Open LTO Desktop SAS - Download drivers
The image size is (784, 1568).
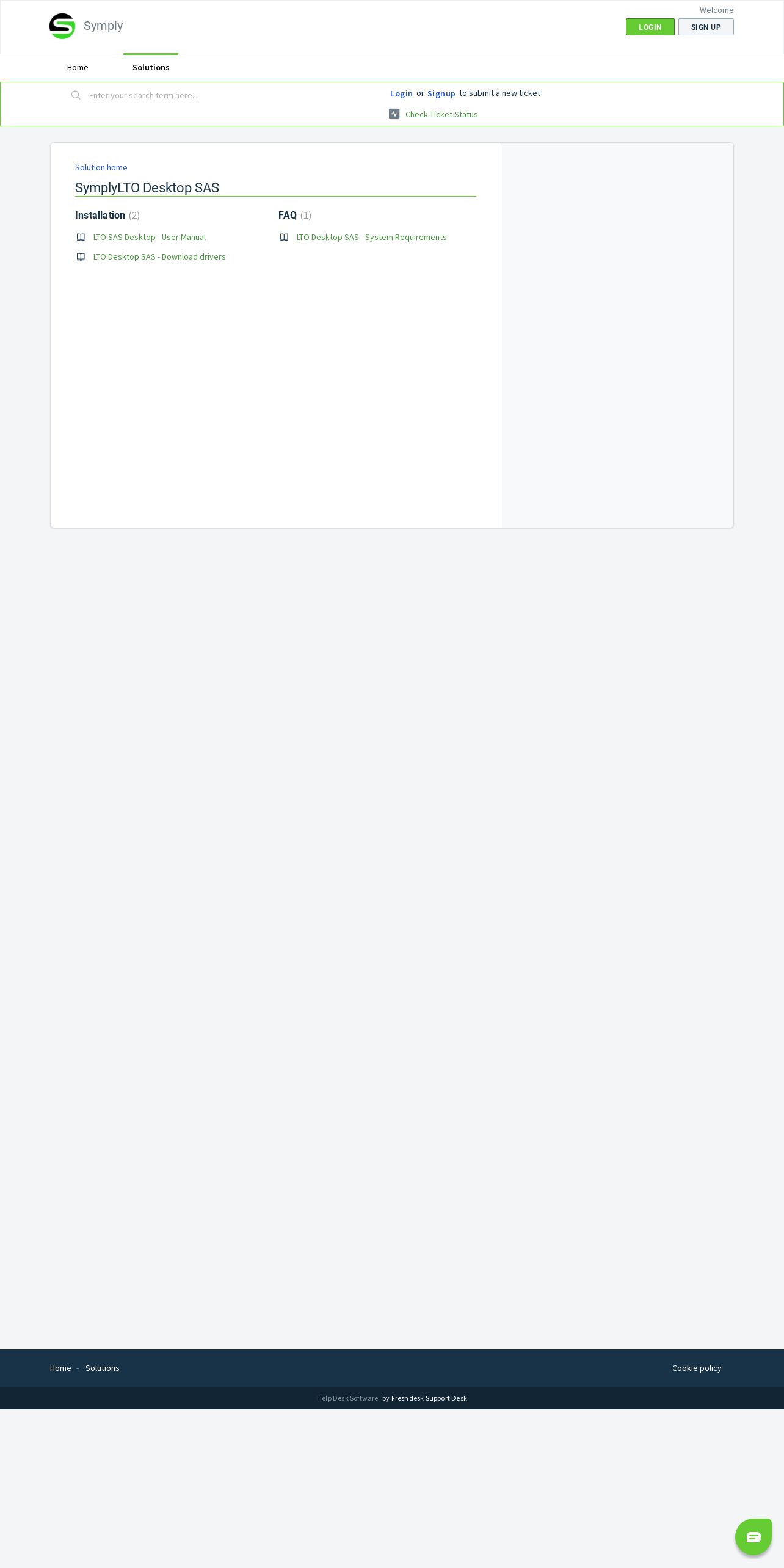pyautogui.click(x=159, y=256)
